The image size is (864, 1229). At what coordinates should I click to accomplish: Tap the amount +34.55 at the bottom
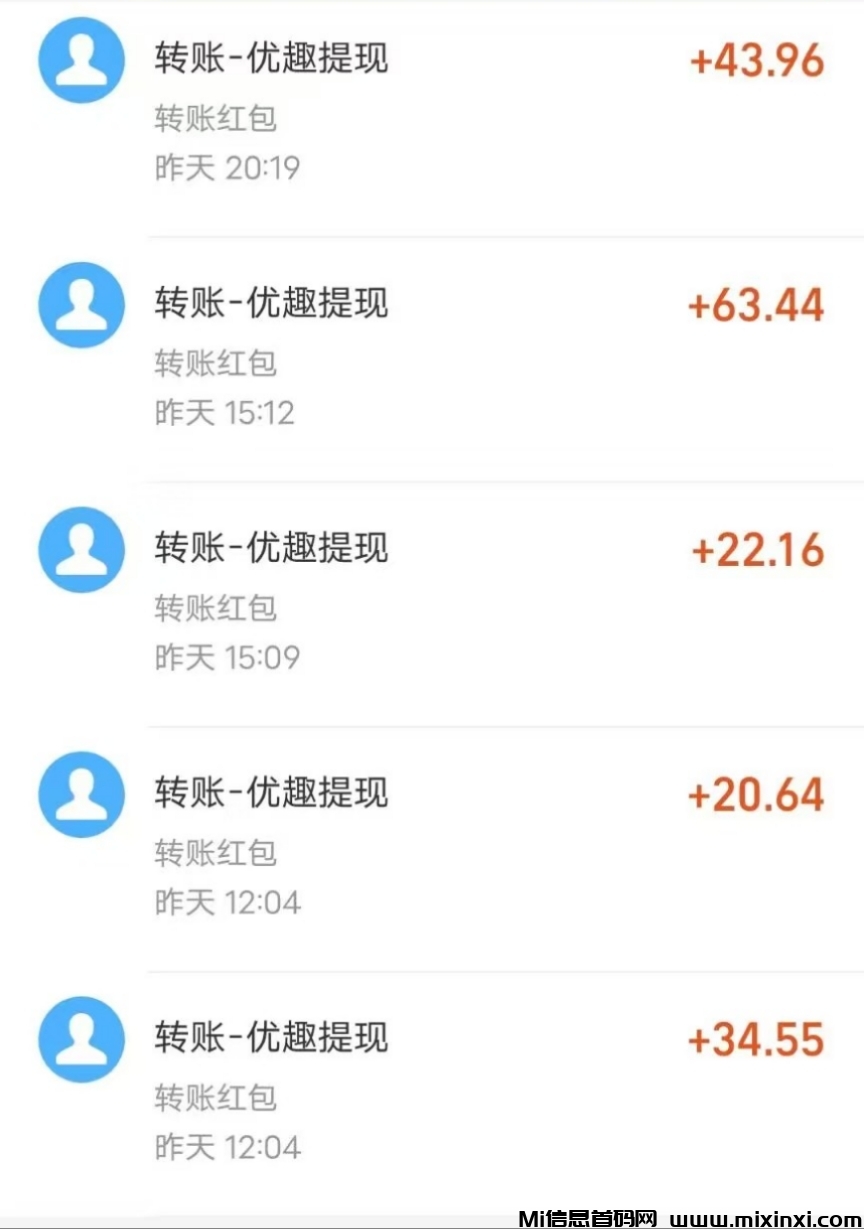coord(756,1038)
